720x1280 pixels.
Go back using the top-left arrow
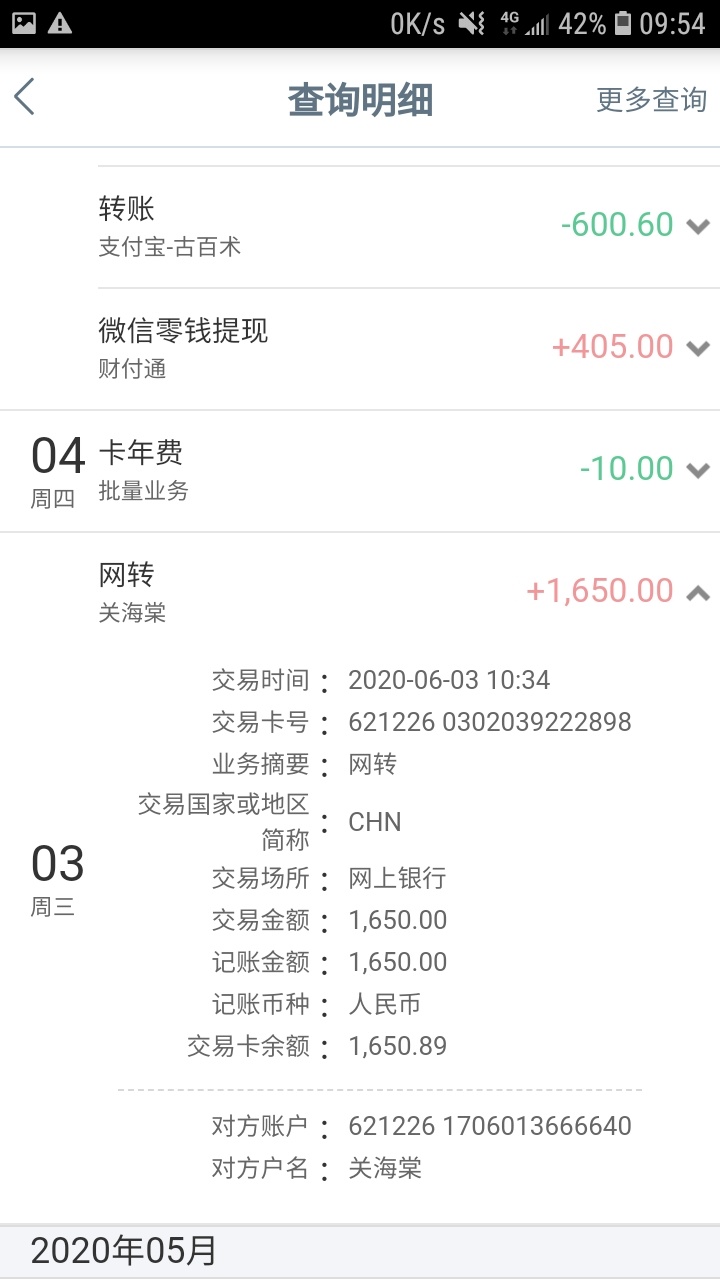(25, 98)
